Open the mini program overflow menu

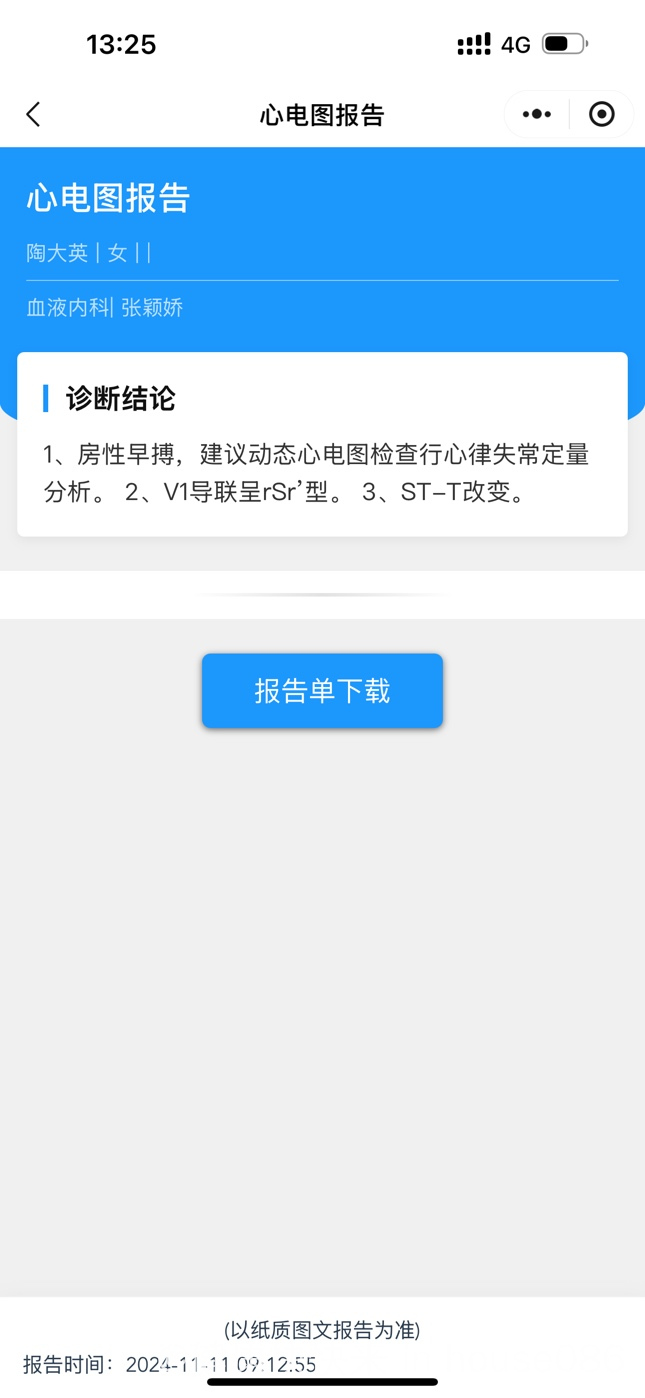pyautogui.click(x=537, y=115)
